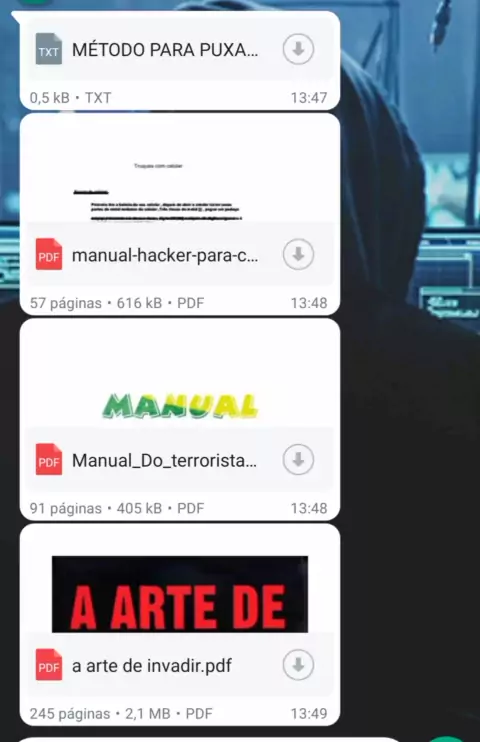Download a arte de invadir.pdf
This screenshot has height=742, width=480.
(x=298, y=665)
